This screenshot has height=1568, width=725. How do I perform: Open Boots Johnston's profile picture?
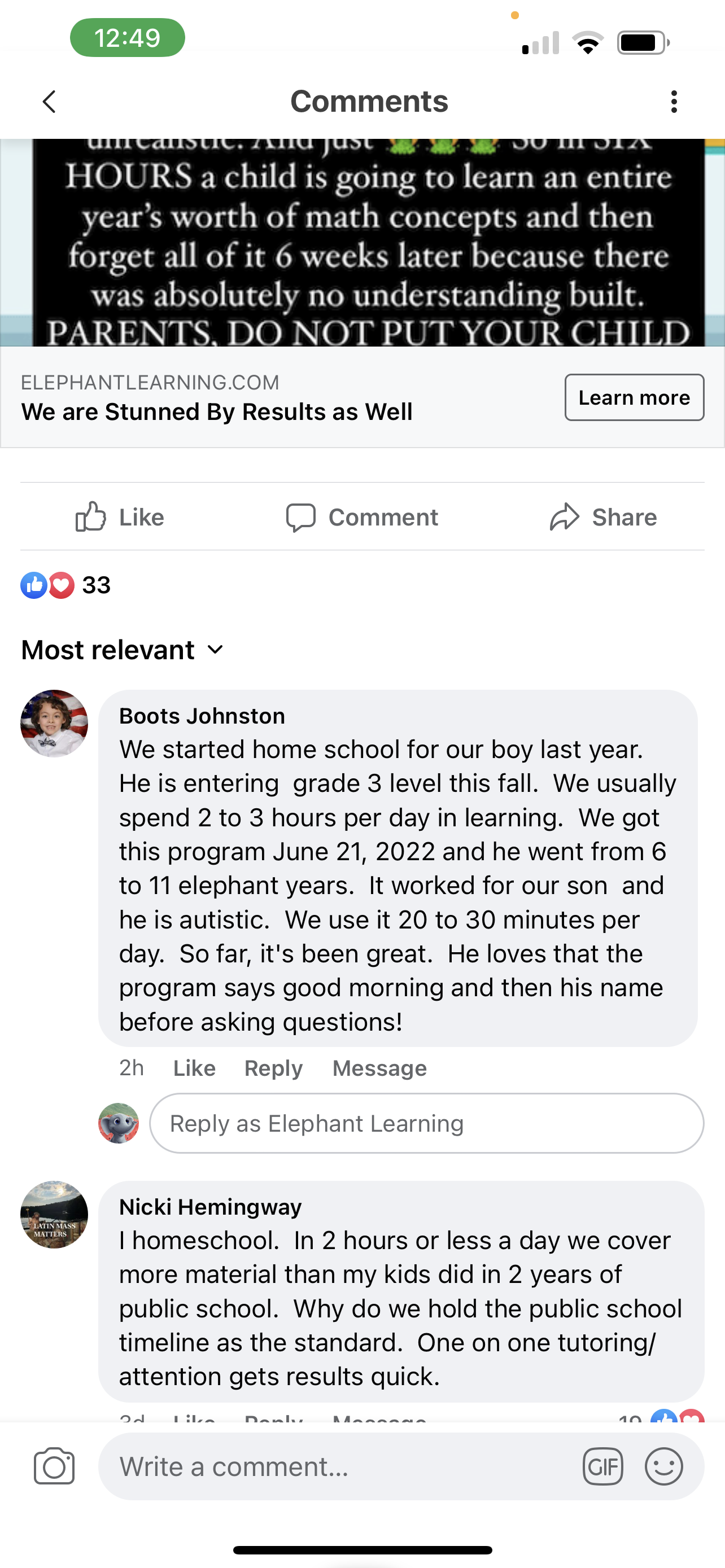pos(54,723)
